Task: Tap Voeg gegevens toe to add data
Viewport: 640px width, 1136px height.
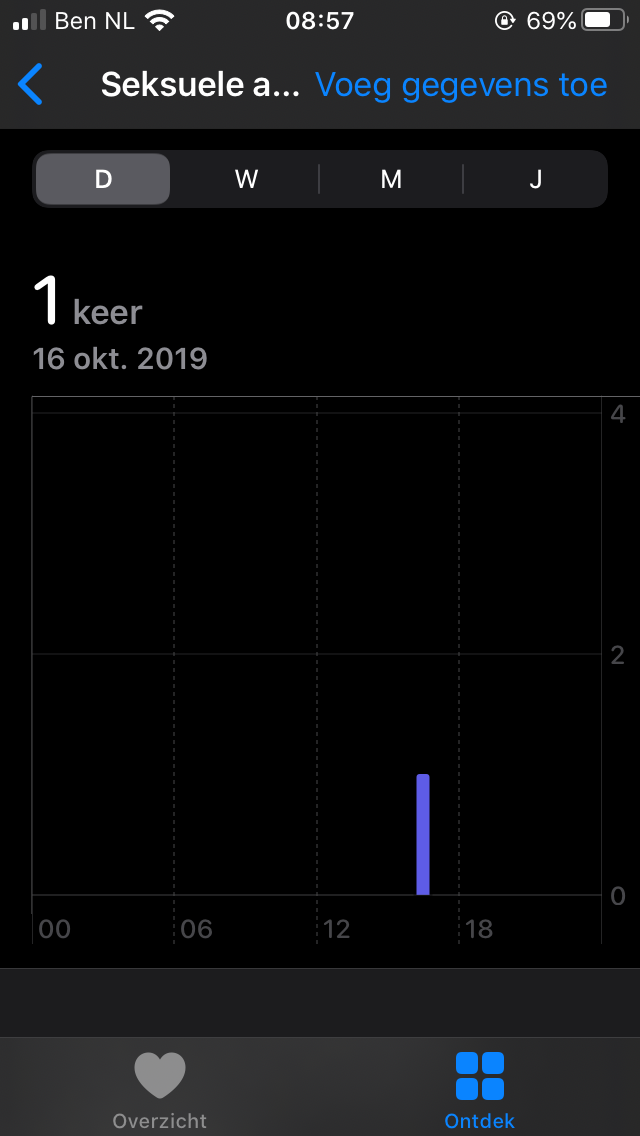Action: coord(461,85)
